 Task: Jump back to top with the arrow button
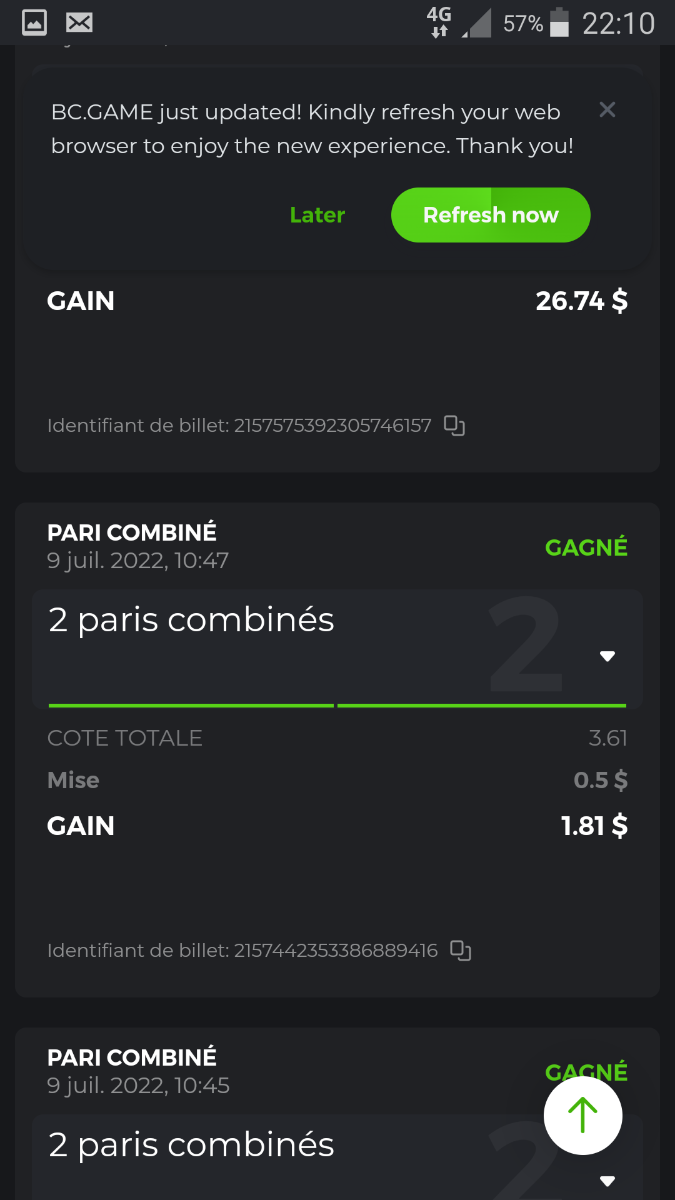coord(583,1115)
